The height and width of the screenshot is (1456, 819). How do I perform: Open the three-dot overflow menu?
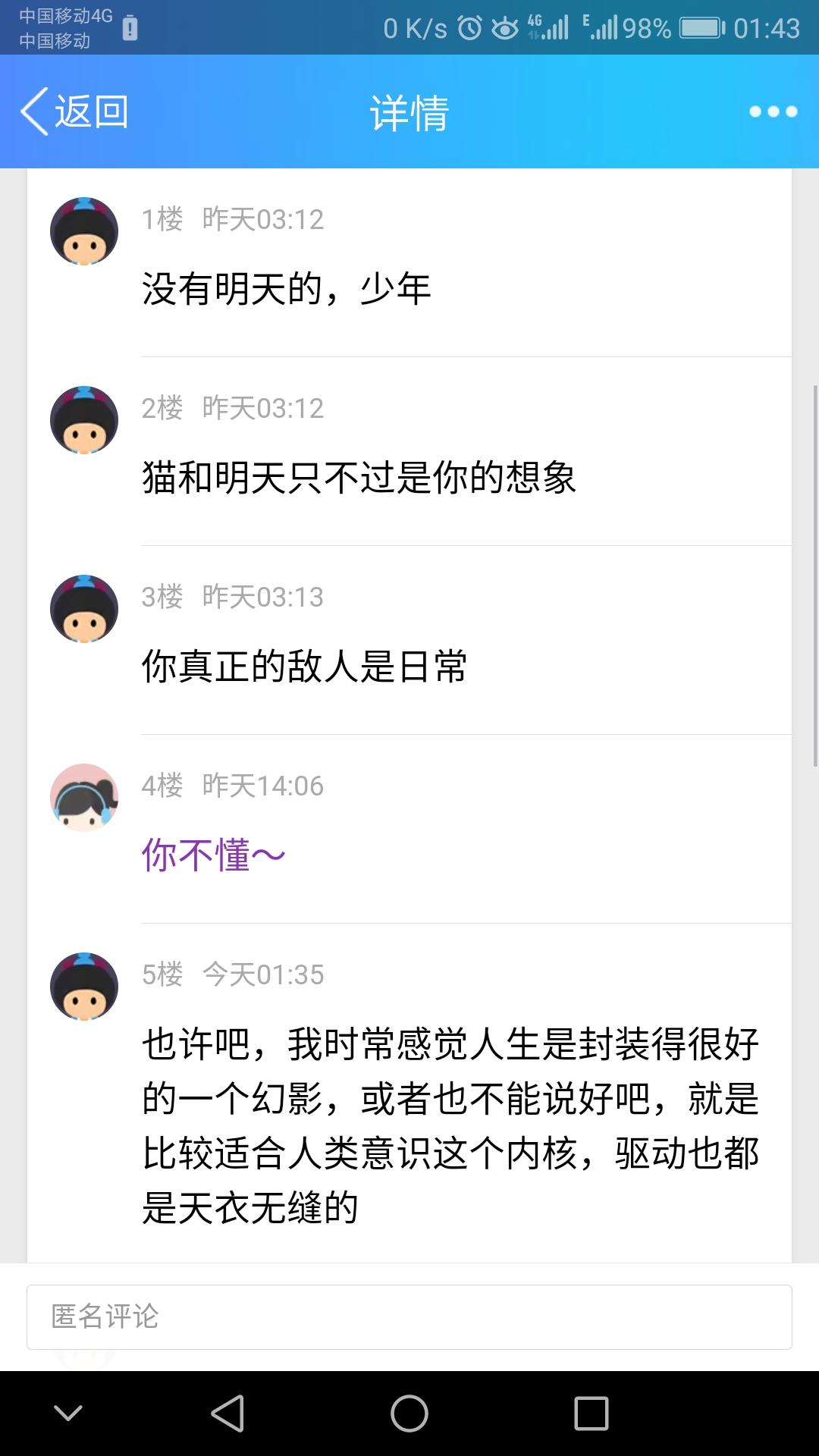pyautogui.click(x=772, y=112)
